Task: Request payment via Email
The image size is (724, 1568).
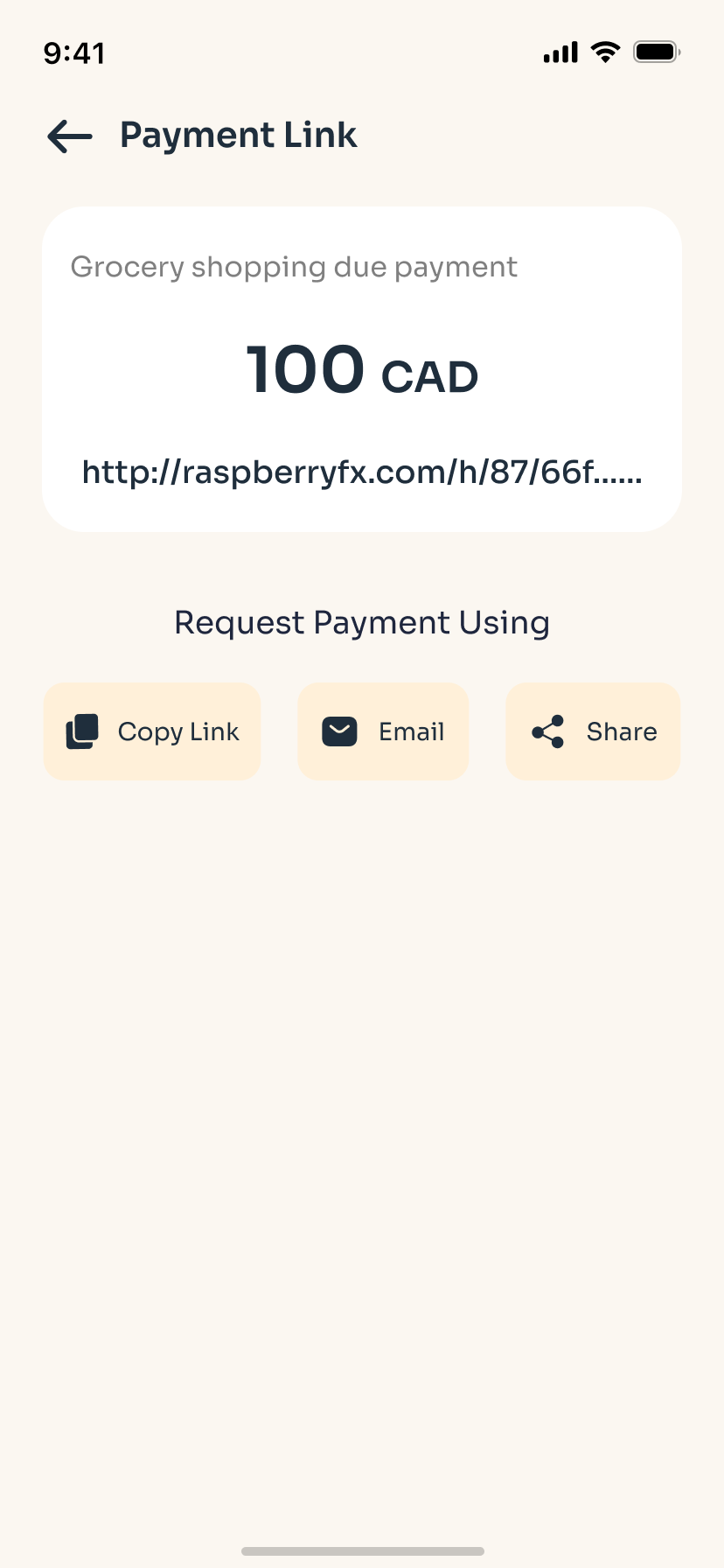Action: click(x=383, y=731)
